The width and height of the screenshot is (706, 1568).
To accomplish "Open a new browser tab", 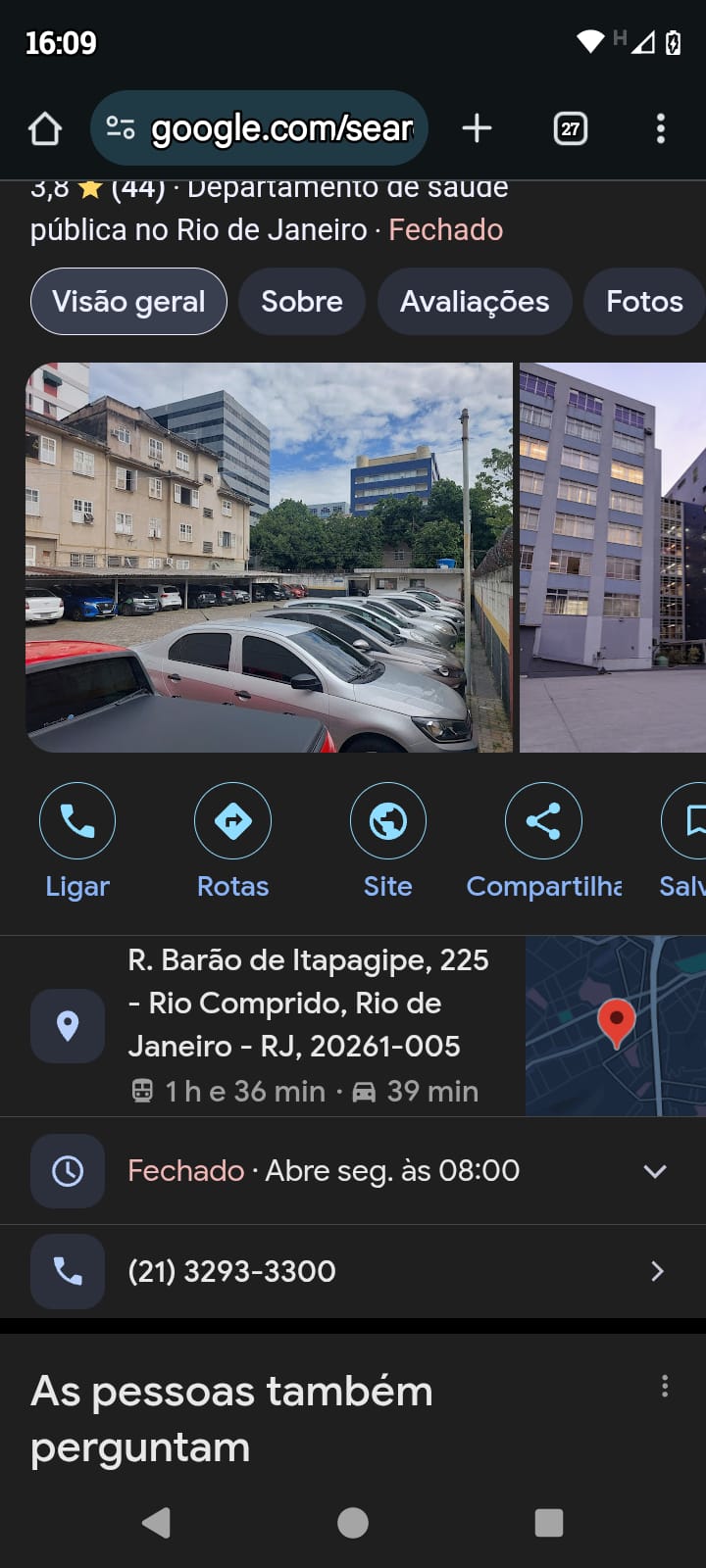I will tap(477, 128).
